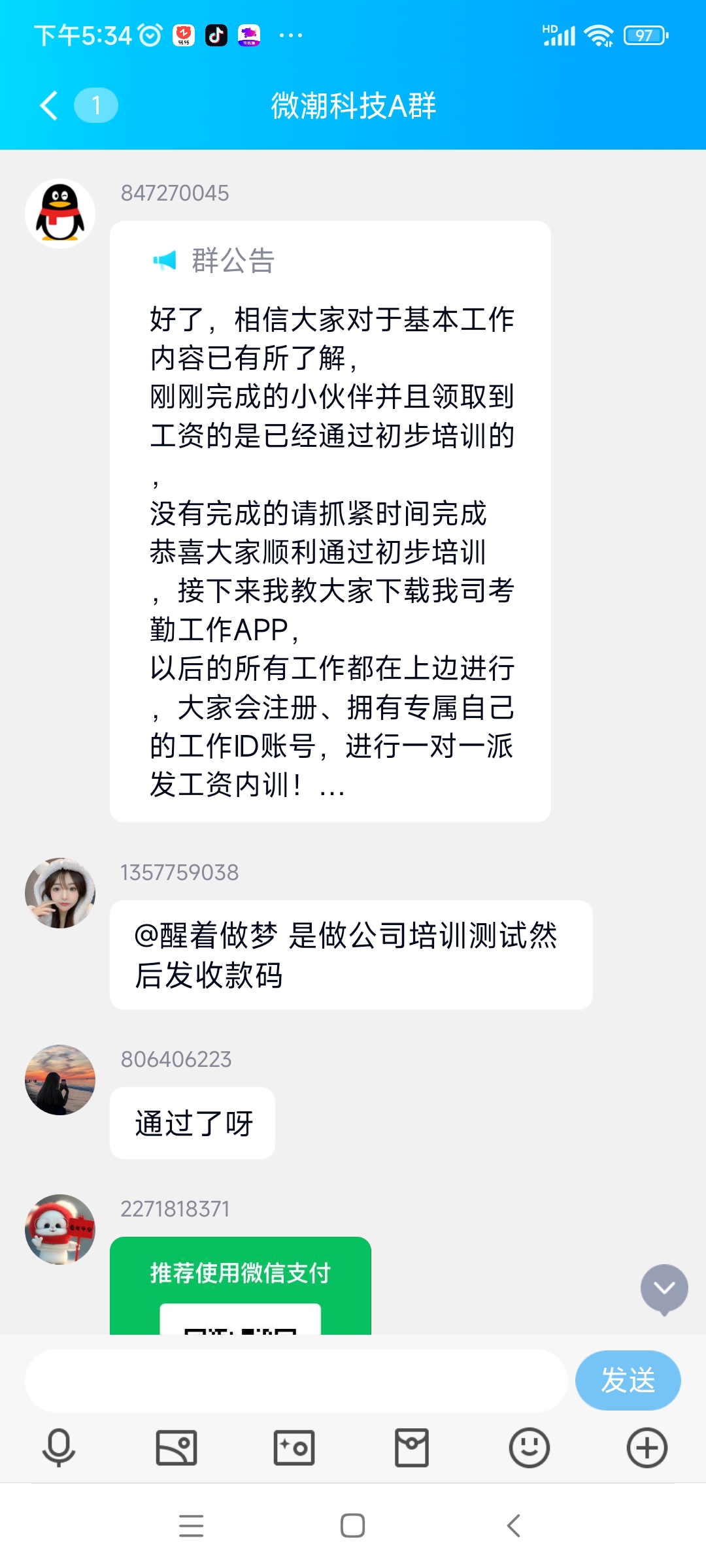Tap the back arrow to exit group
This screenshot has width=706, height=1568.
coord(47,105)
